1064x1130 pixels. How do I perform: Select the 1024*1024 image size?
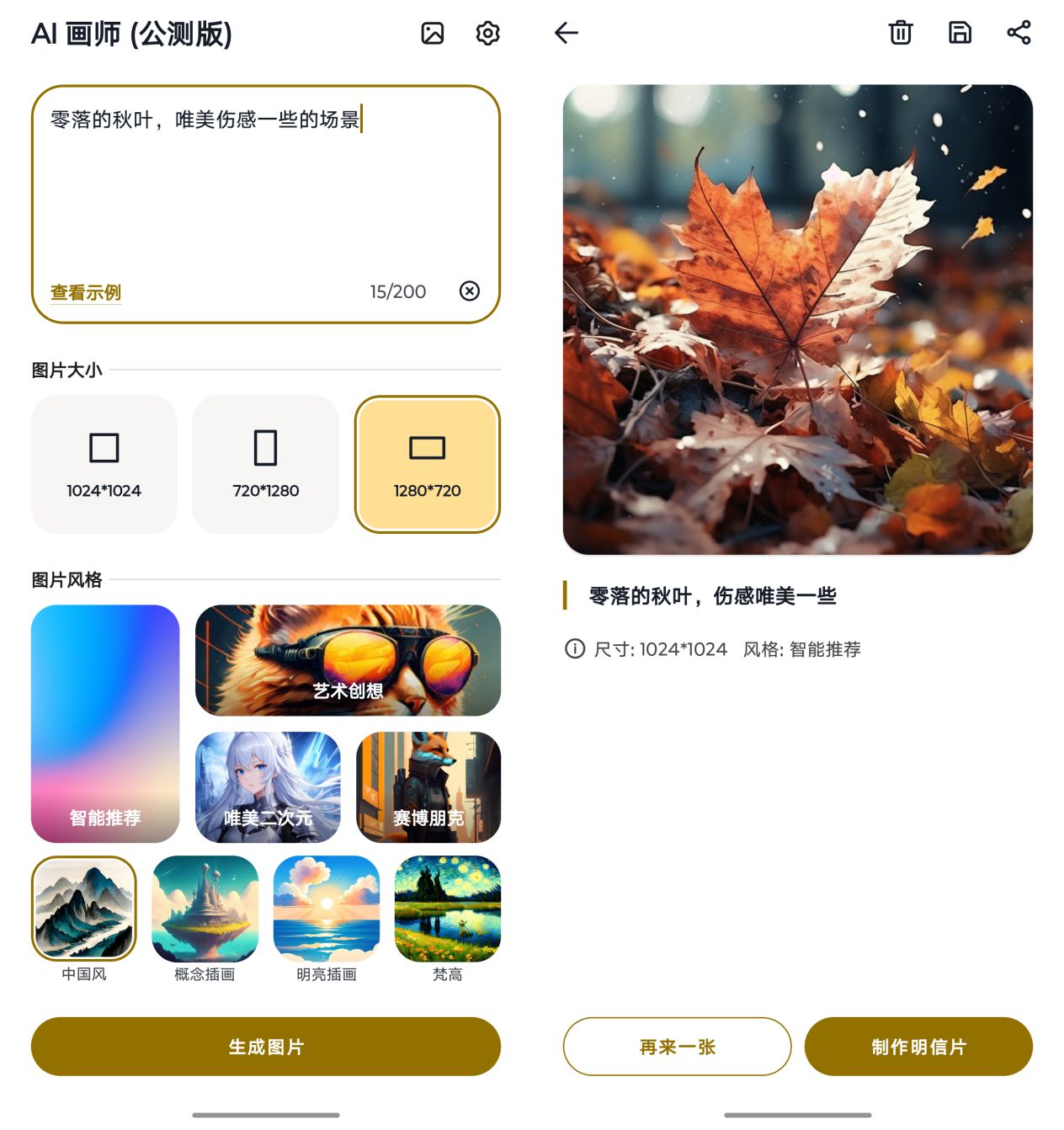click(104, 464)
